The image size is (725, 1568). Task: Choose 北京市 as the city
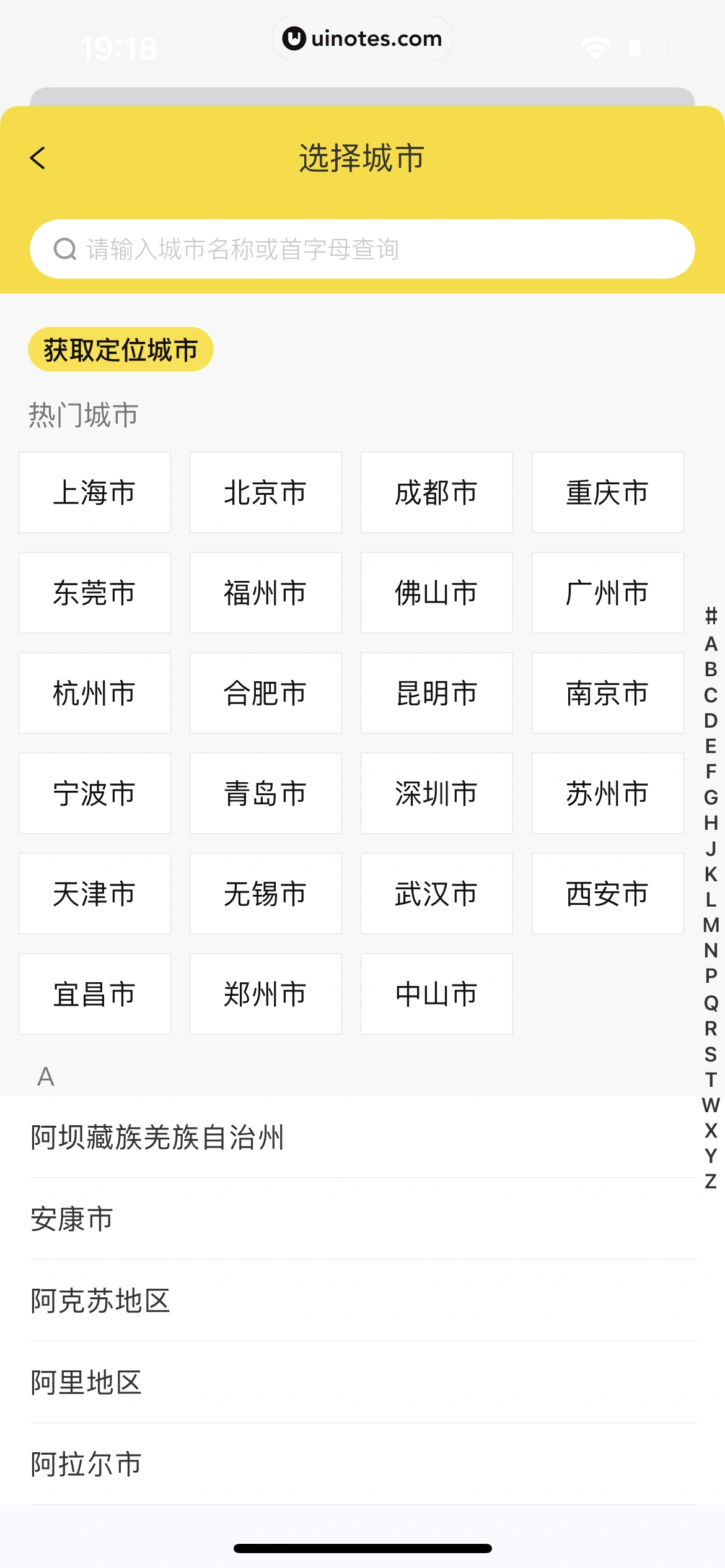[266, 492]
